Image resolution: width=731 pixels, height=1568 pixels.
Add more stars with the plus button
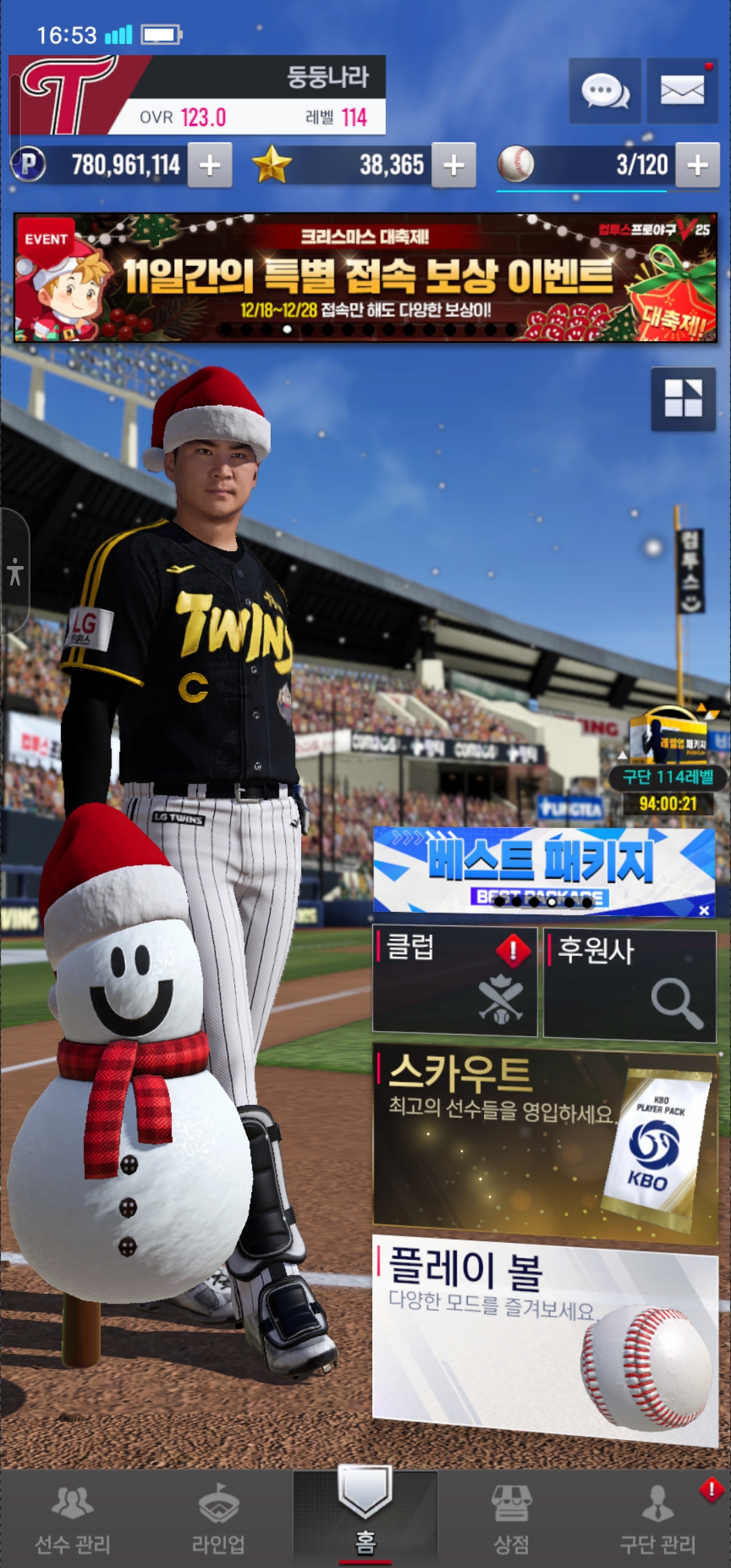point(453,165)
